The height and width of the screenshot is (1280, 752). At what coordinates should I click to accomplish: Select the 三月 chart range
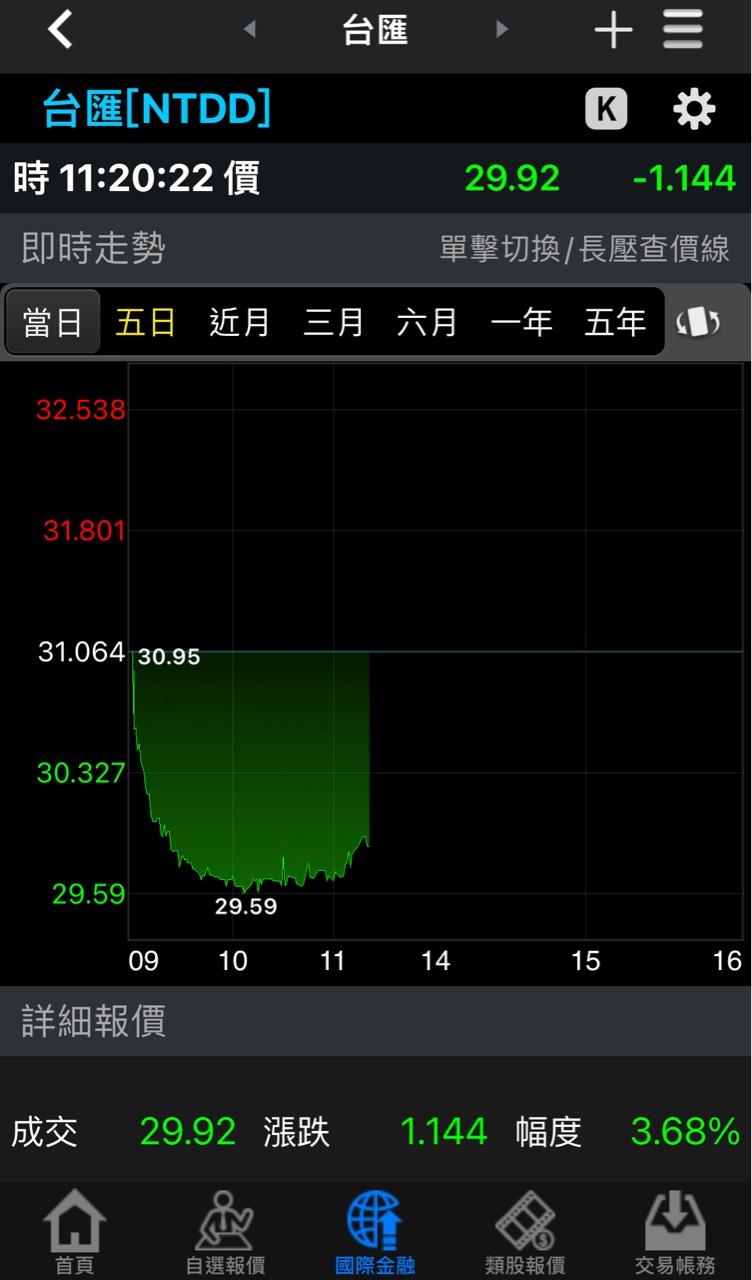(x=334, y=322)
